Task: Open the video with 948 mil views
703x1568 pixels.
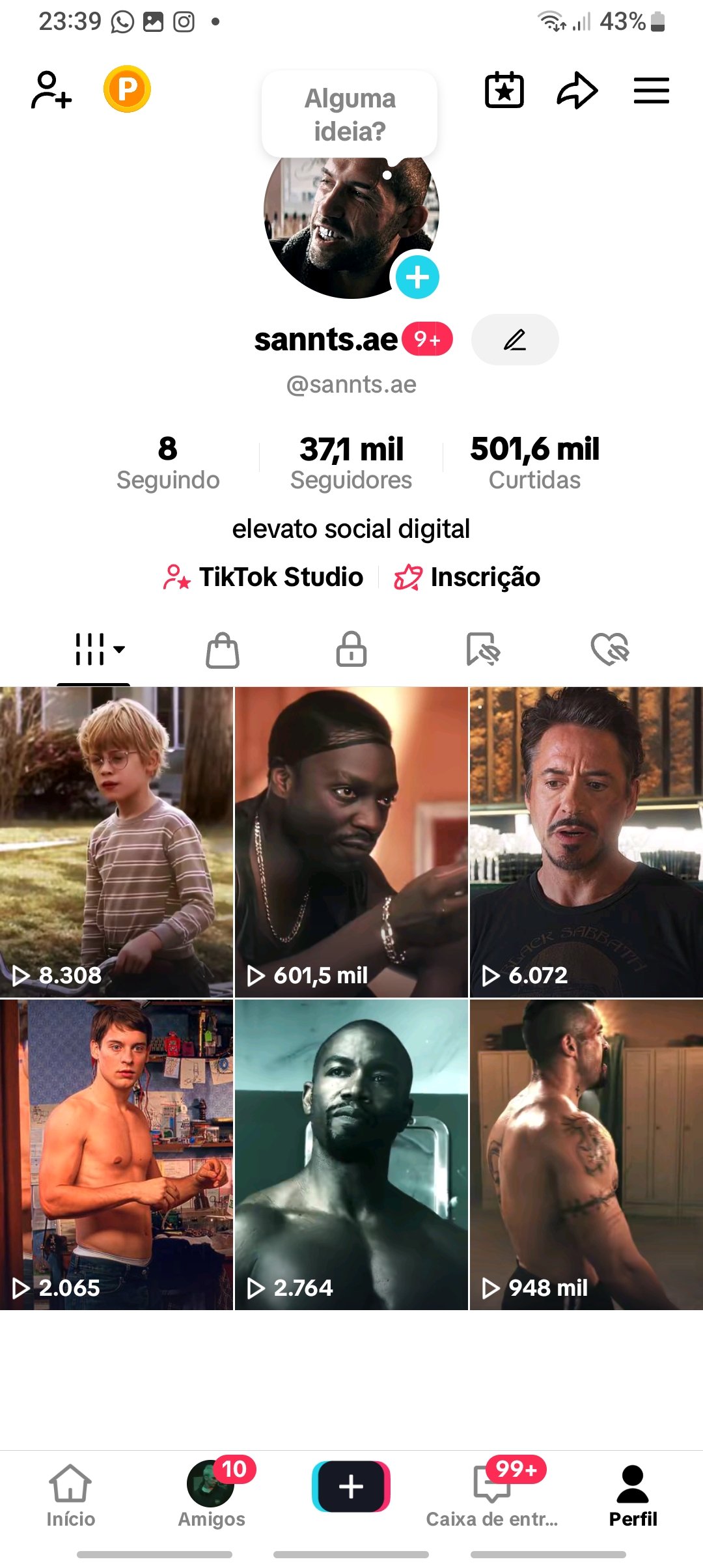Action: 586,1155
